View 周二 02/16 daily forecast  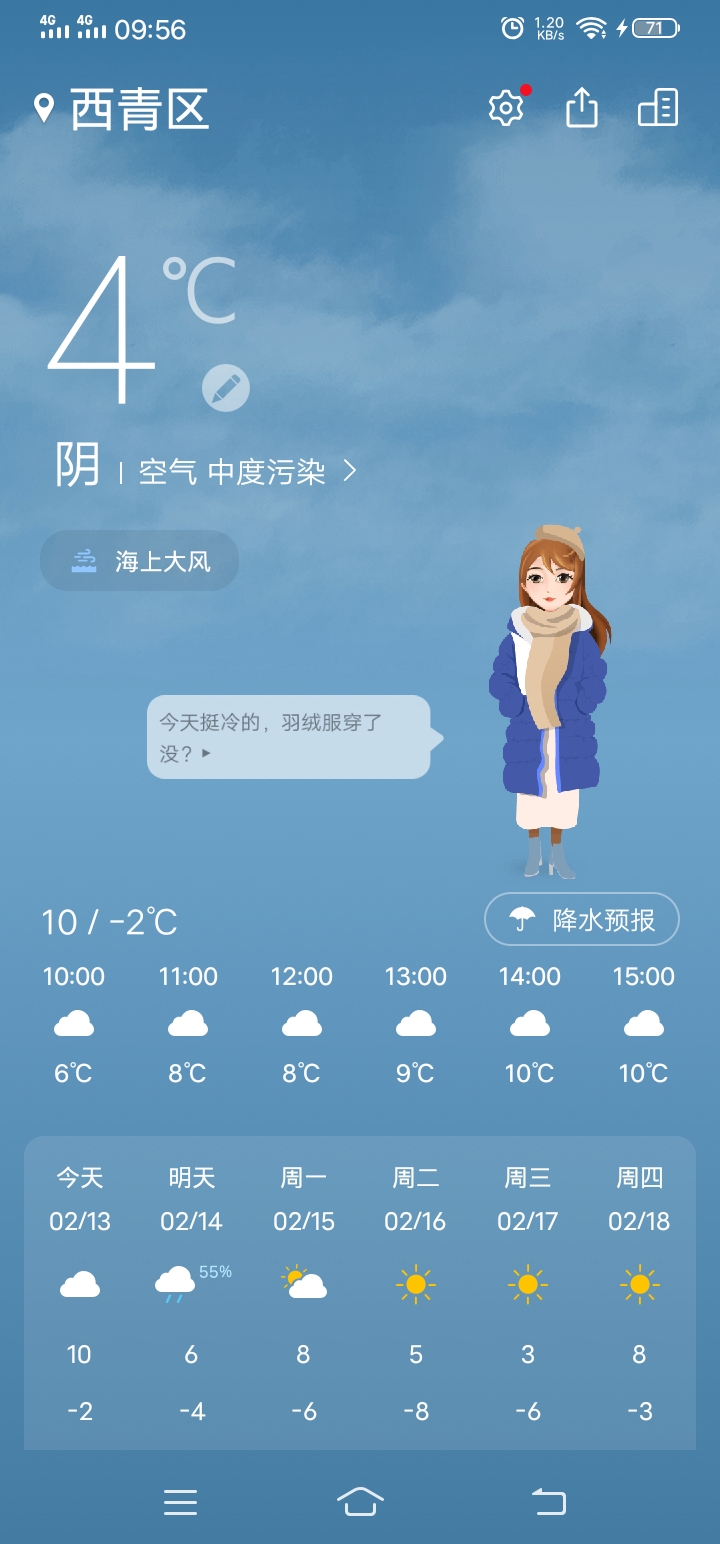(x=415, y=1290)
